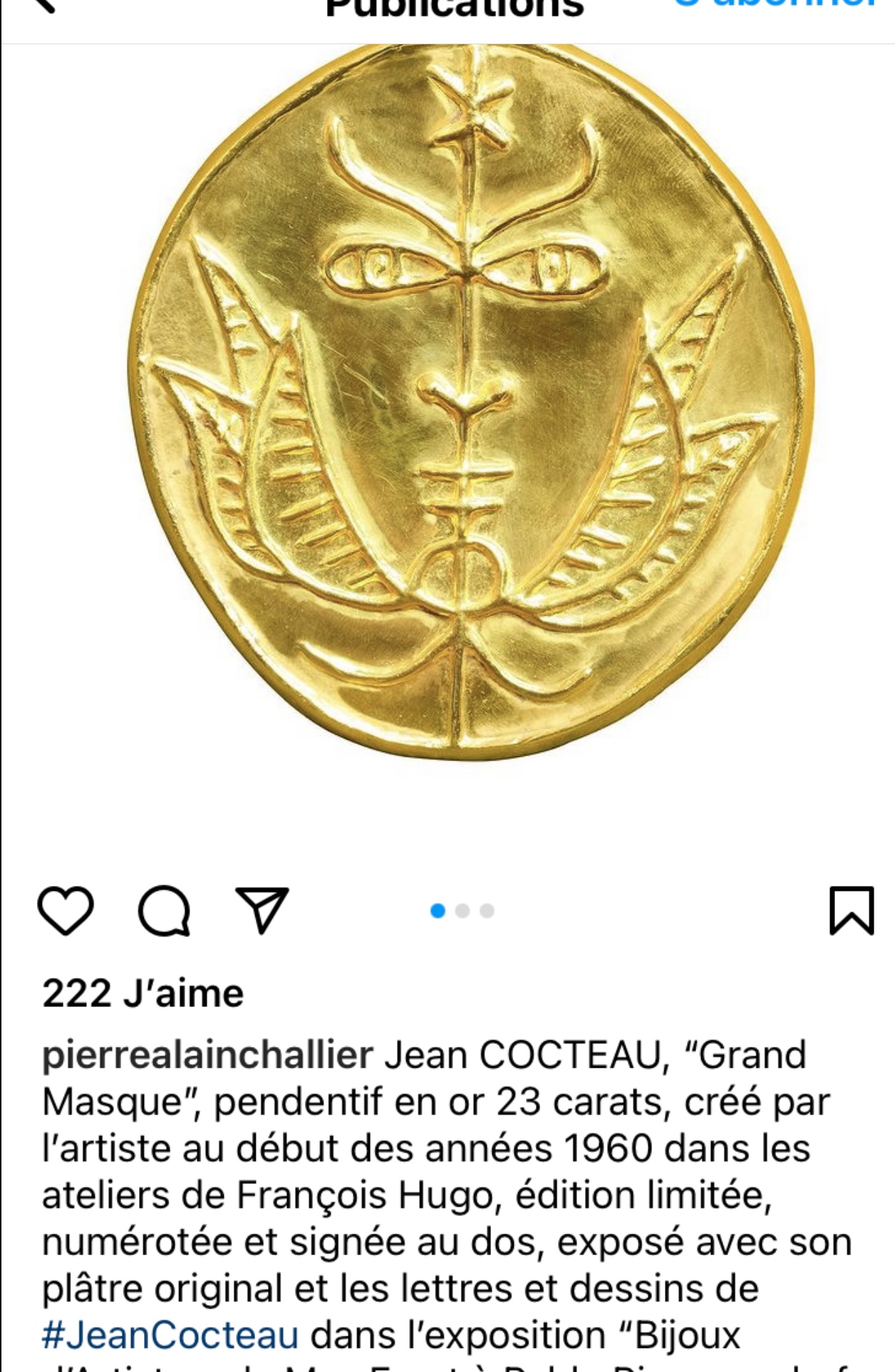Tap S'abonner to follow this account
Screen dimensions: 895x1372
[775, 6]
